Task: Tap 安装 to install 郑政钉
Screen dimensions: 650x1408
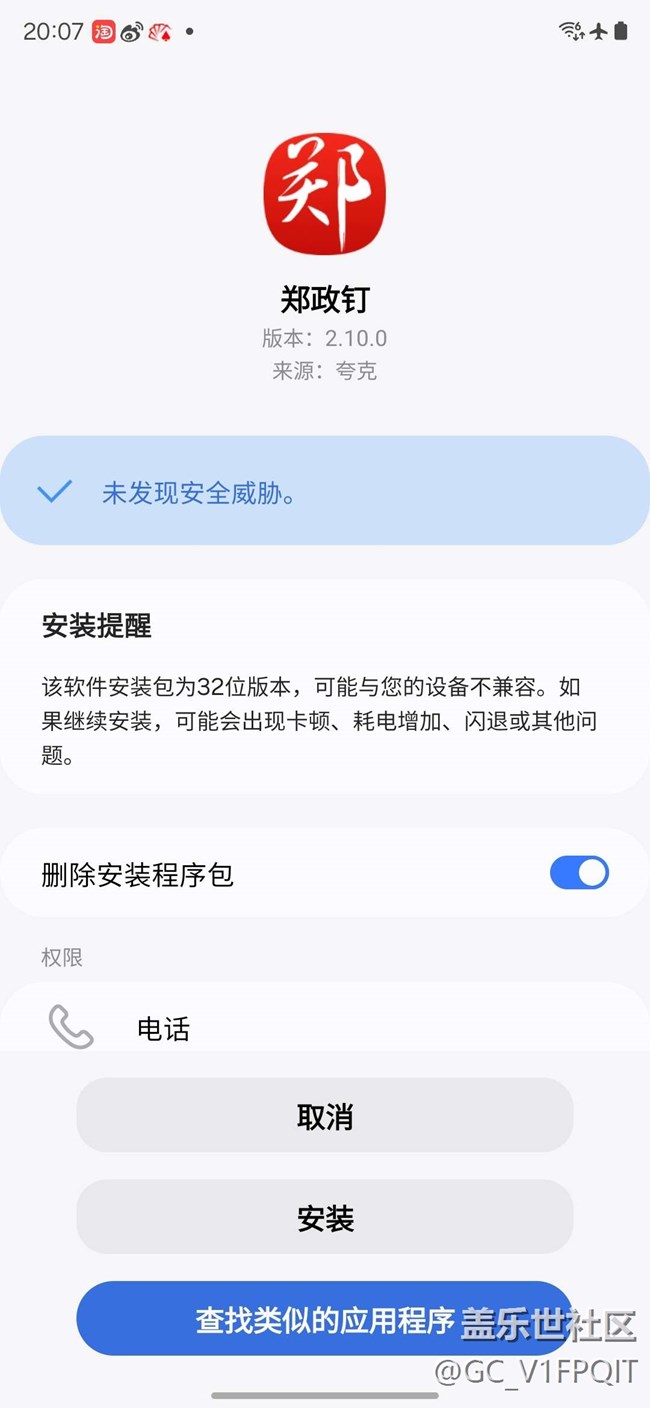Action: coord(325,1217)
